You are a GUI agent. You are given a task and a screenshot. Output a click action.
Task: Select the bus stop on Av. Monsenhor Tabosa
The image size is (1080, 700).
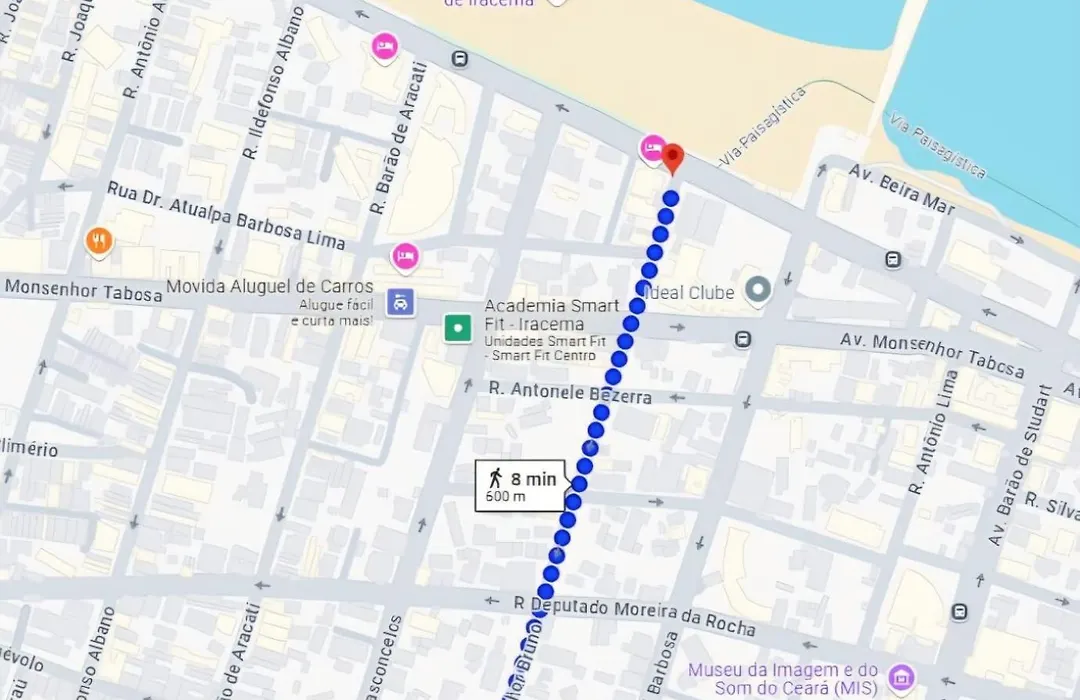(742, 339)
